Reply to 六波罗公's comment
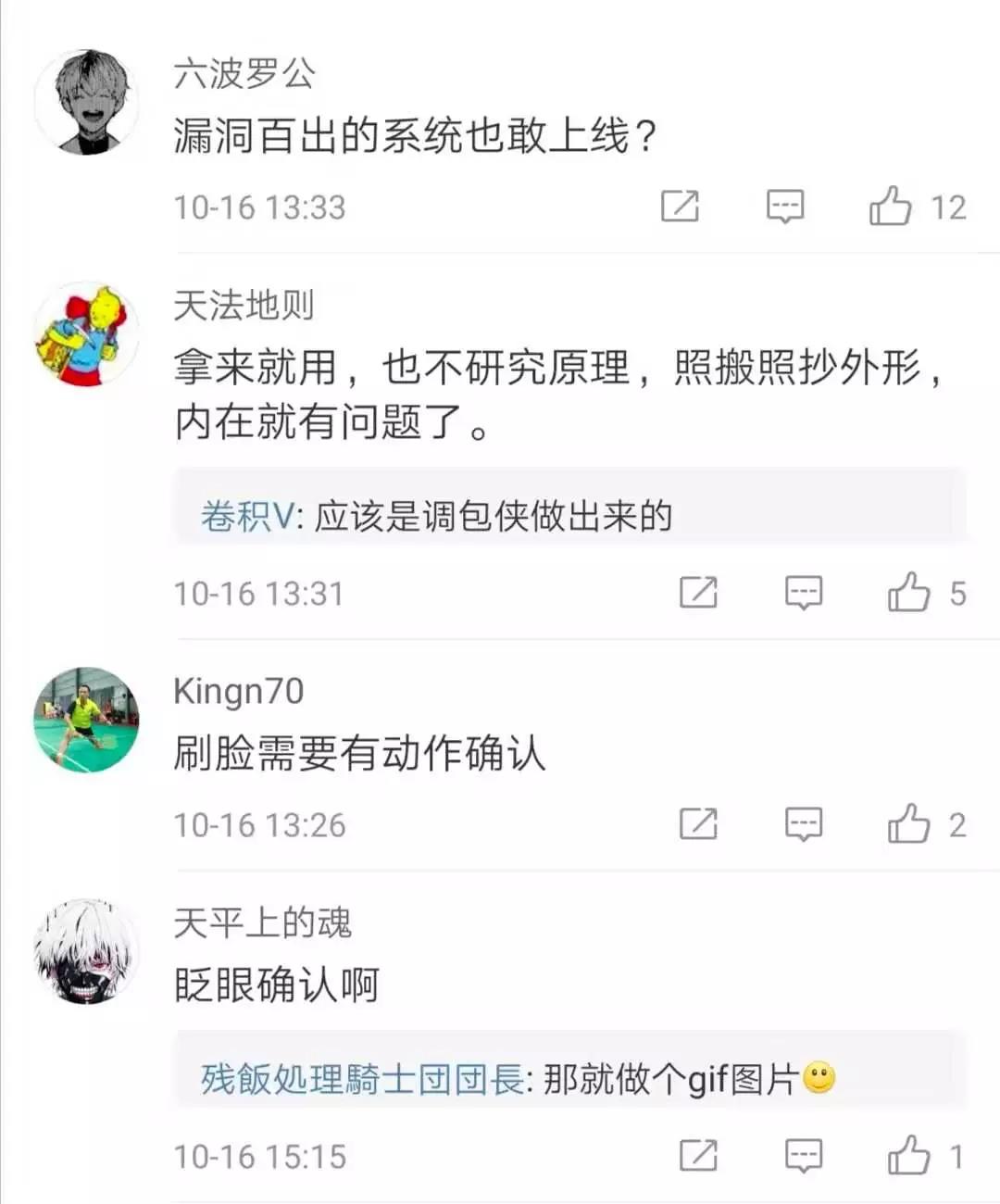1000x1204 pixels. (784, 206)
